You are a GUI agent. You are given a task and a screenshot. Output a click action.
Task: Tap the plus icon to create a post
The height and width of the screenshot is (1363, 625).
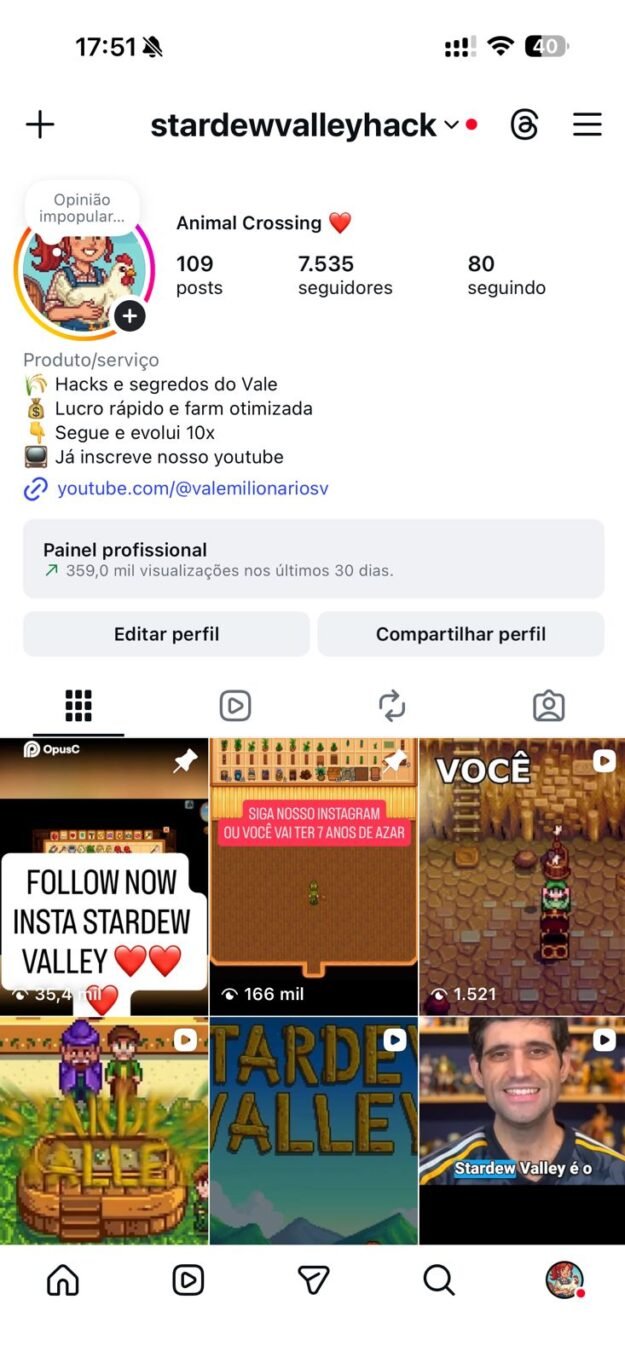click(x=40, y=125)
